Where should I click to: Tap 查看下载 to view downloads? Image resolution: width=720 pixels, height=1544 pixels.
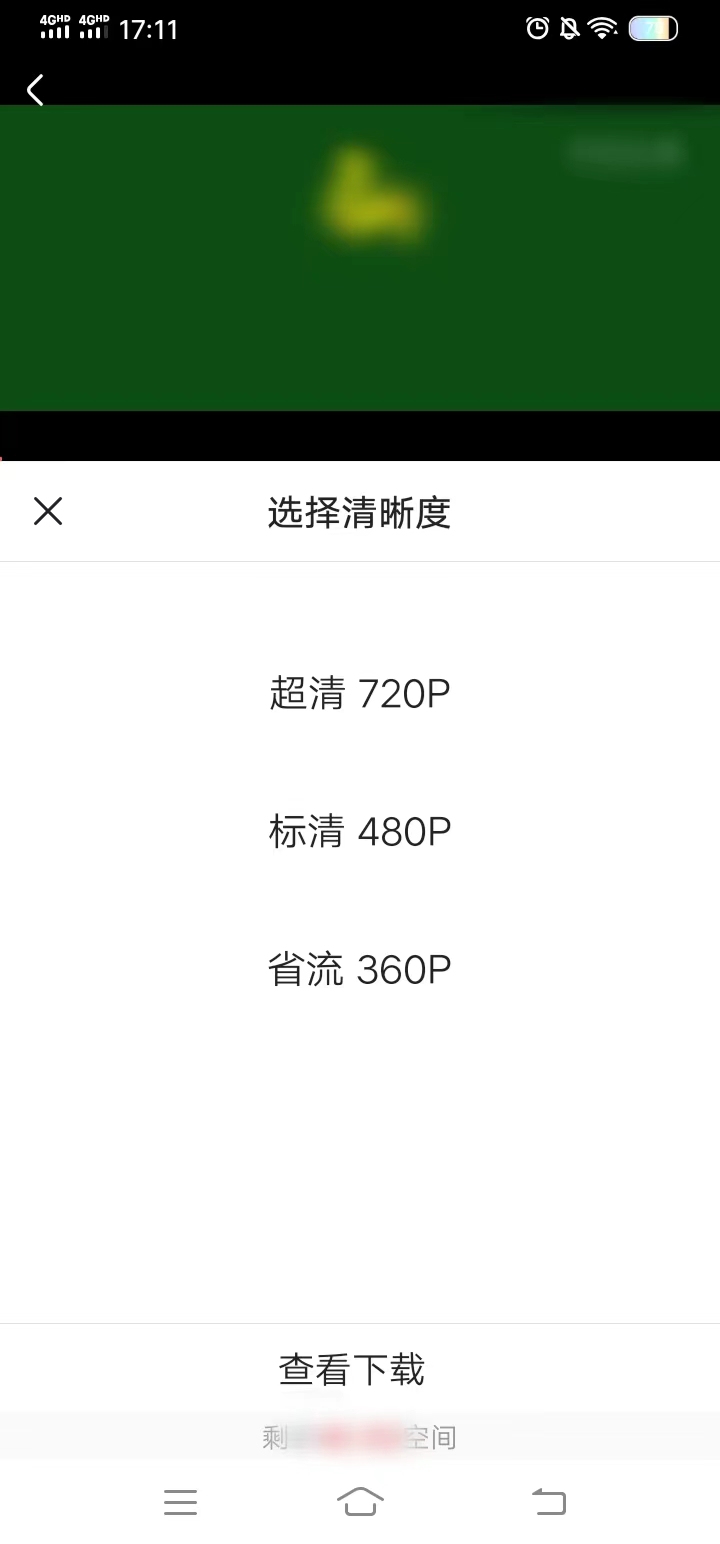pyautogui.click(x=352, y=1370)
